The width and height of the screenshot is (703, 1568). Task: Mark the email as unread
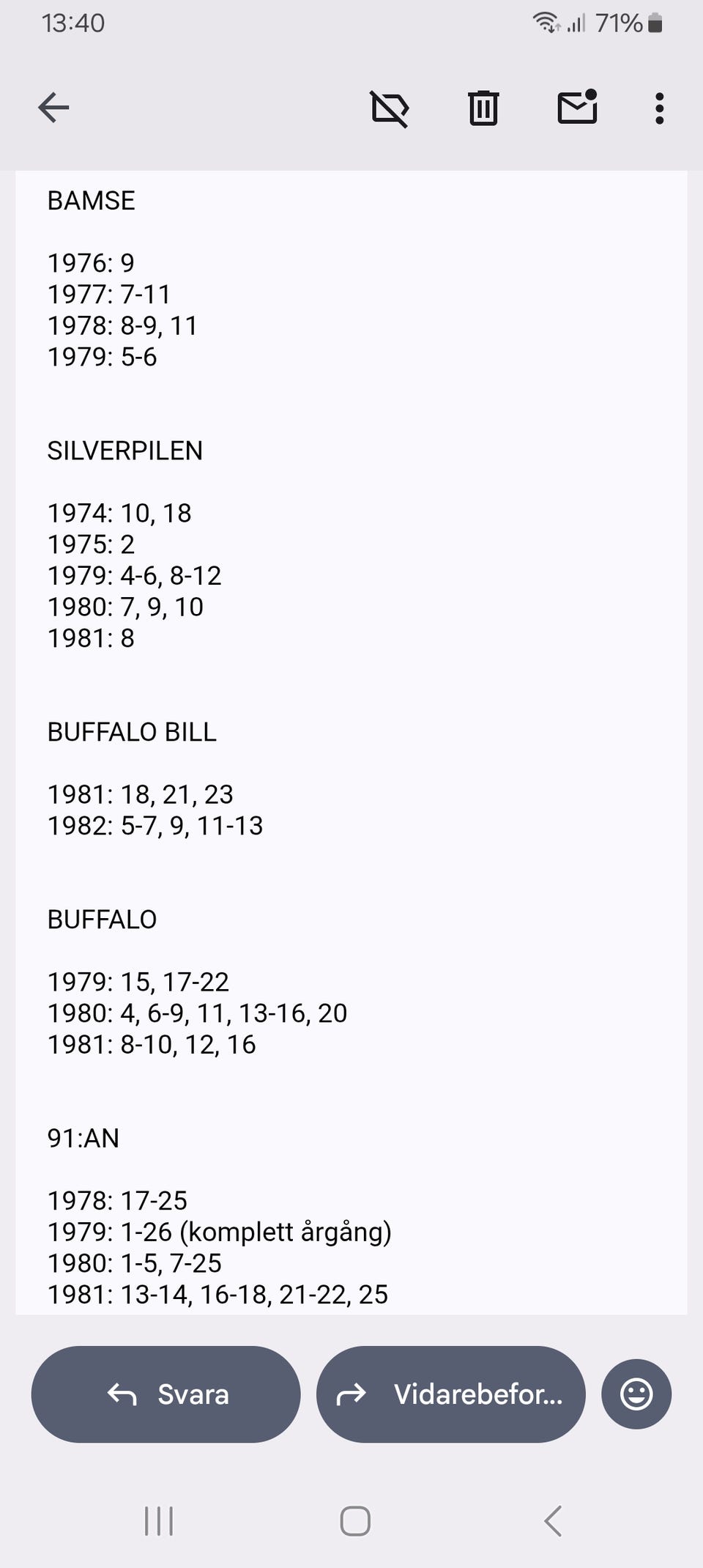point(578,107)
